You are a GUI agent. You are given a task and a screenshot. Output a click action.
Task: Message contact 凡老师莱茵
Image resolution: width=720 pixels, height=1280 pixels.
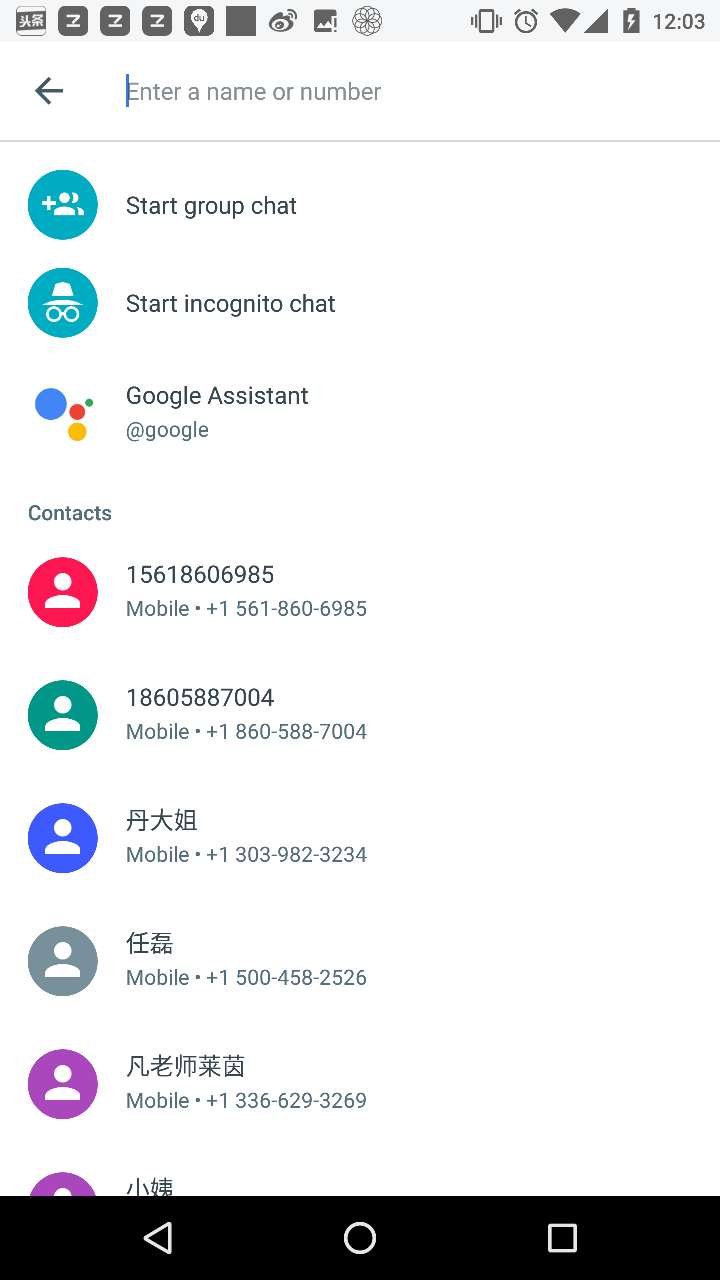360,1083
